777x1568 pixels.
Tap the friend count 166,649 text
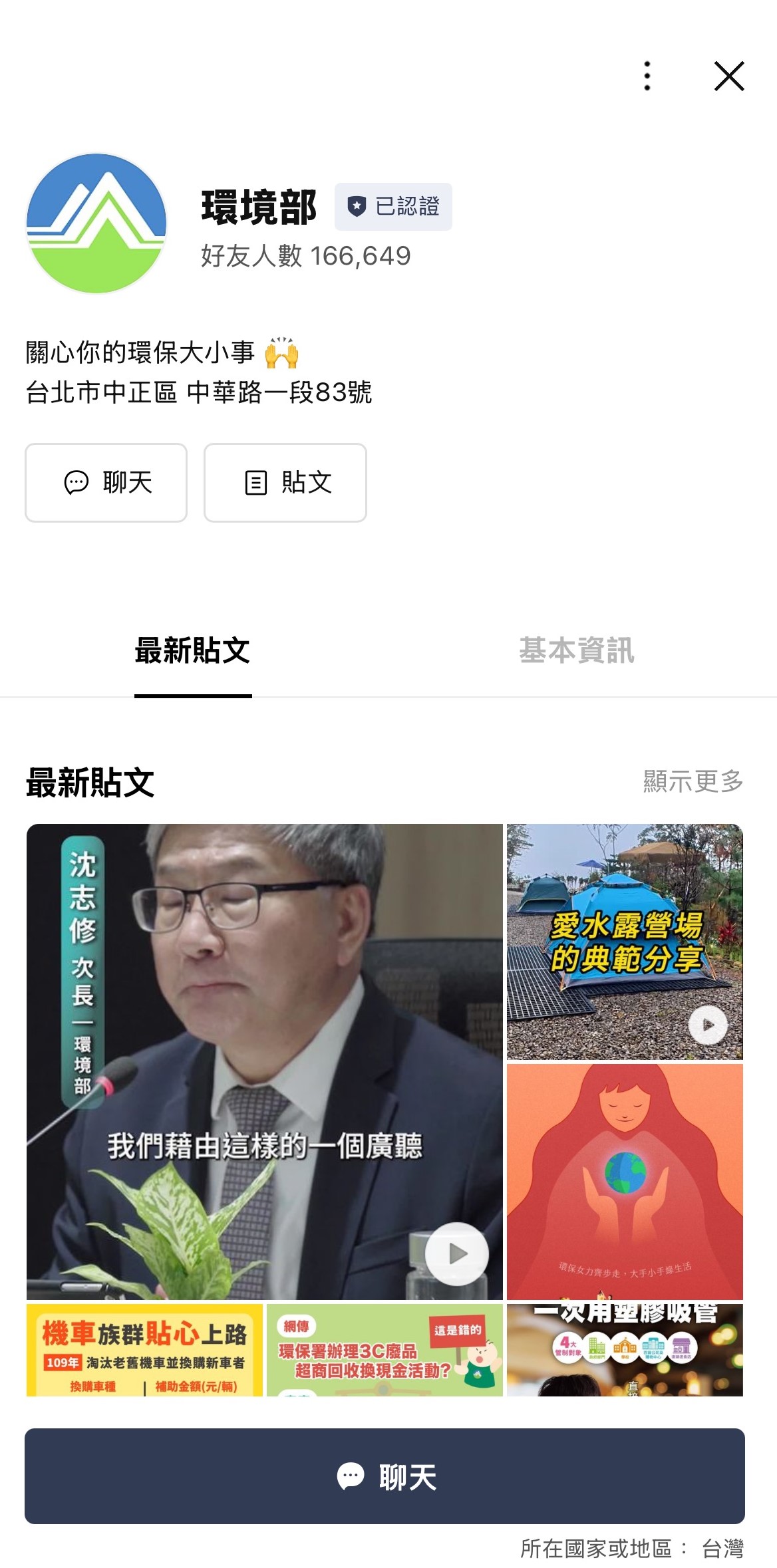[305, 256]
